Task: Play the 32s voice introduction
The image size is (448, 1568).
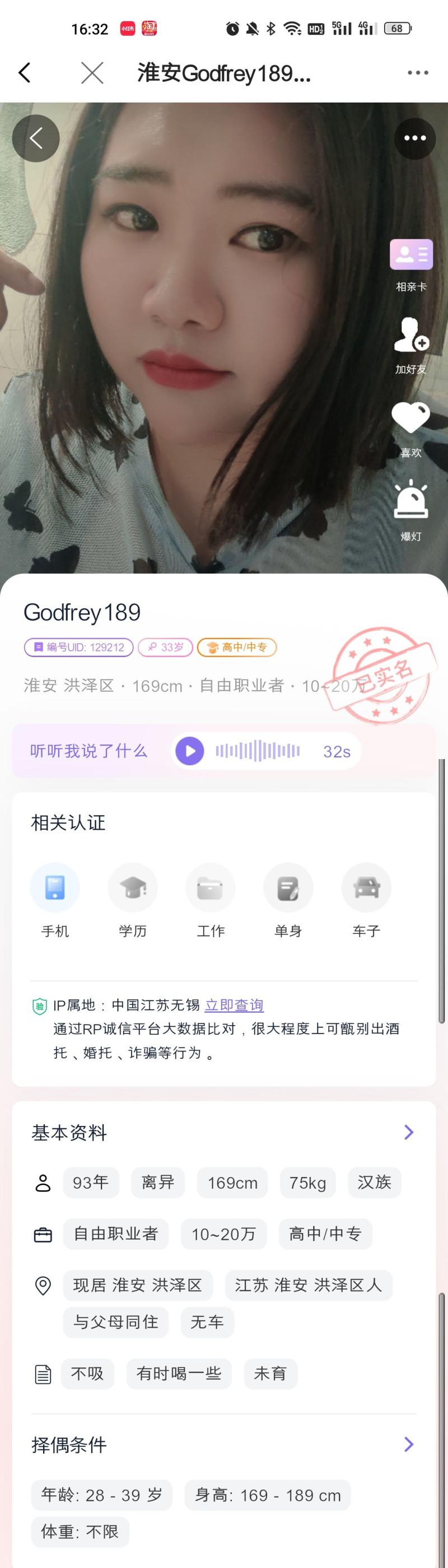Action: 190,751
